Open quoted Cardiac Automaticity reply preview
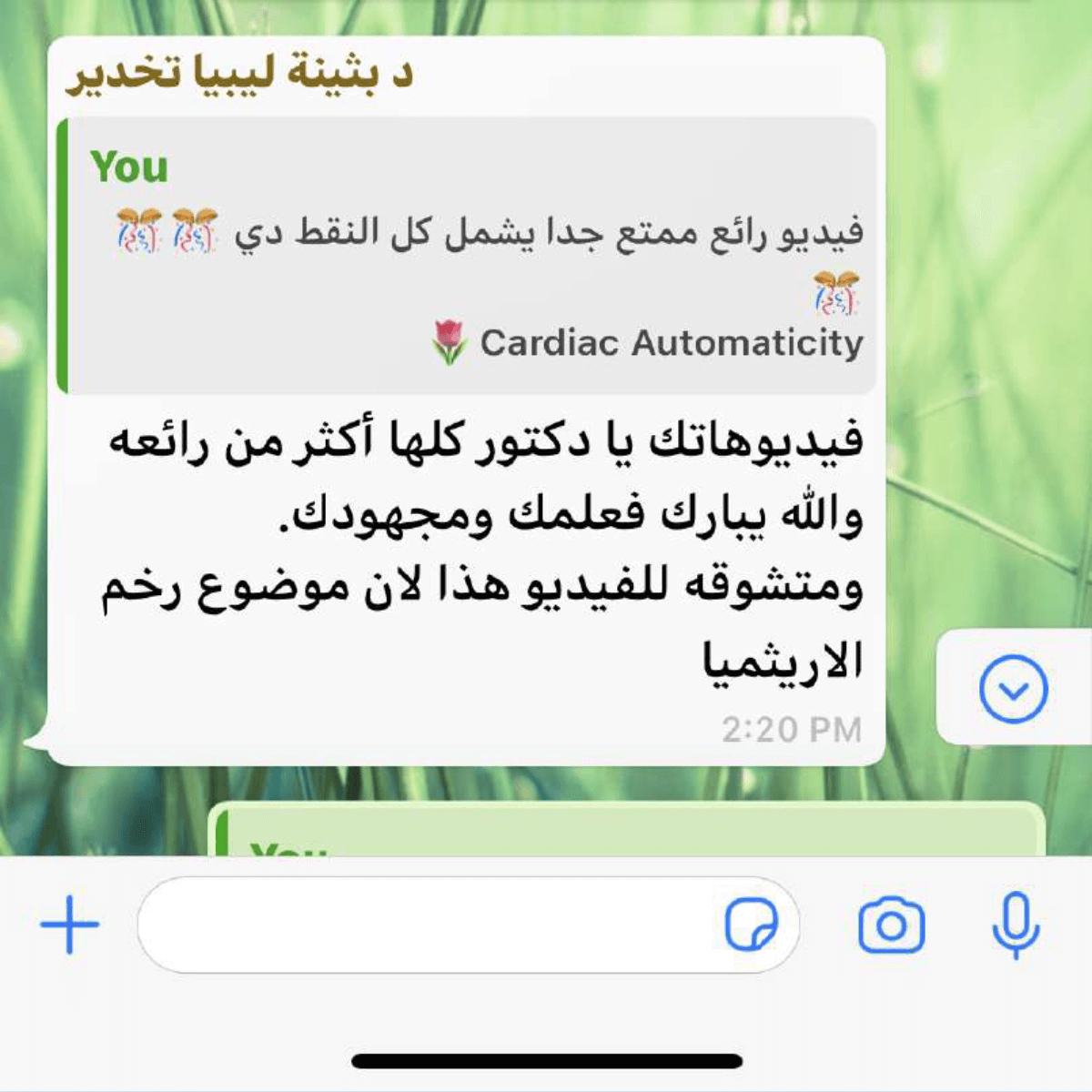 coord(466,257)
